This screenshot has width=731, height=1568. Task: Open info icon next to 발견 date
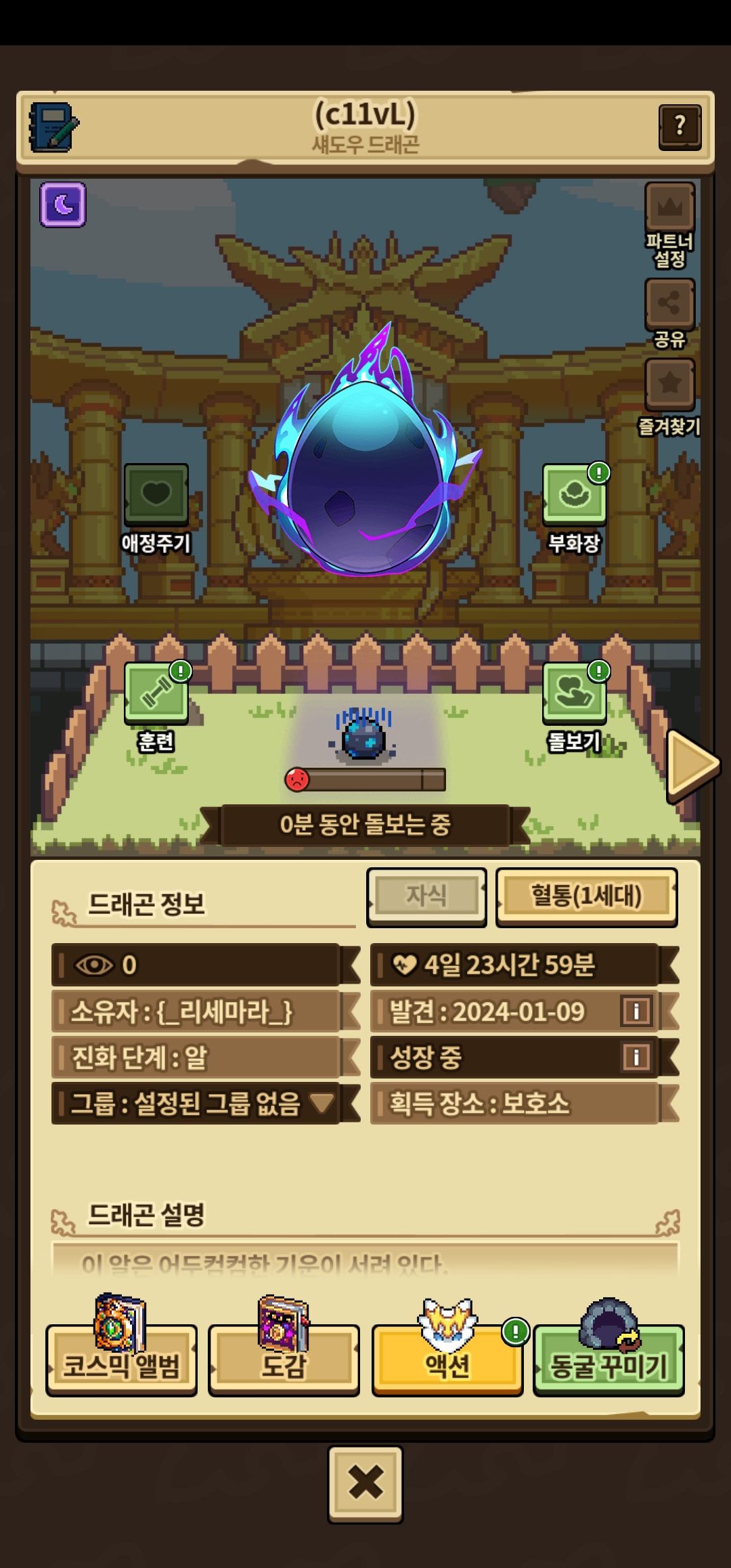pyautogui.click(x=636, y=1011)
